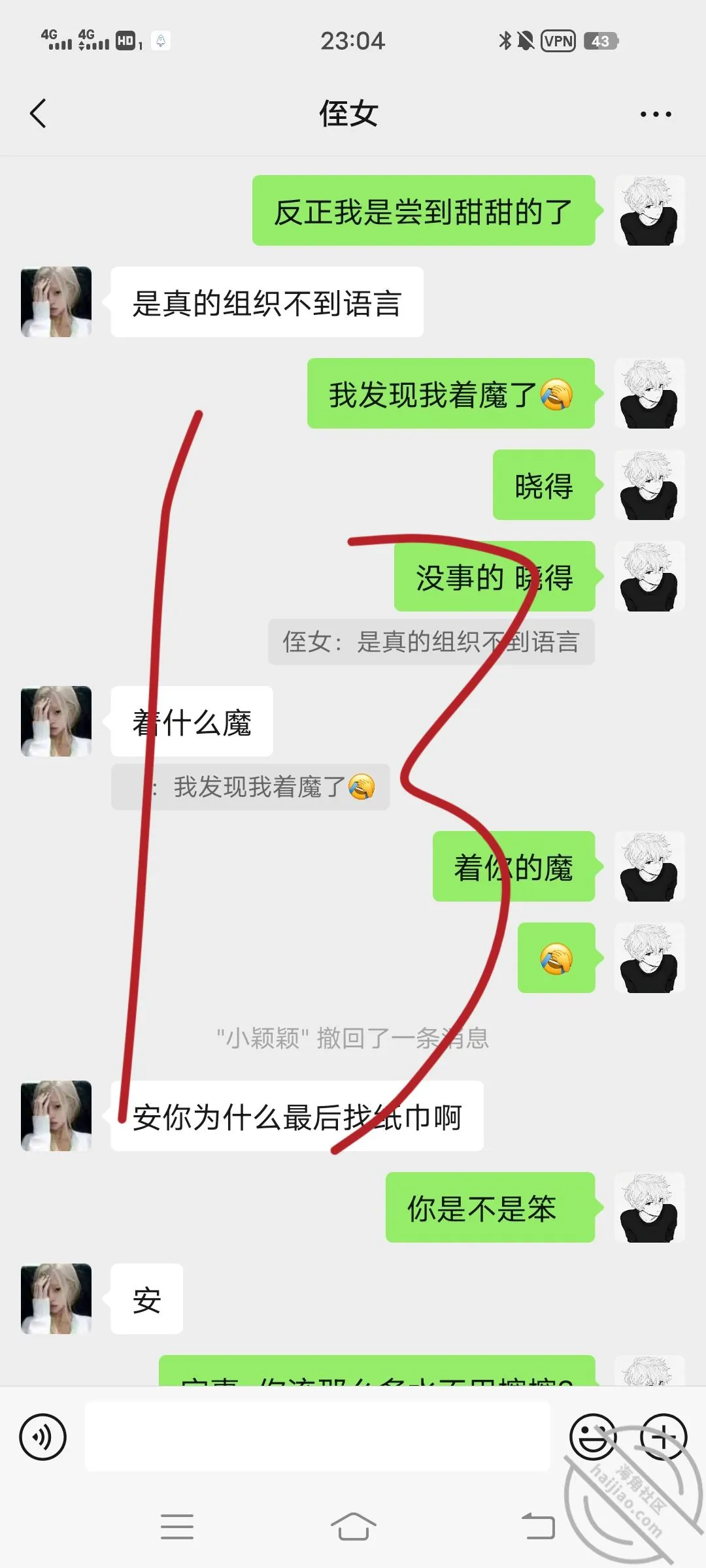Tap quoted reply 我发现我着魔了
The image size is (706, 1568).
click(x=250, y=787)
